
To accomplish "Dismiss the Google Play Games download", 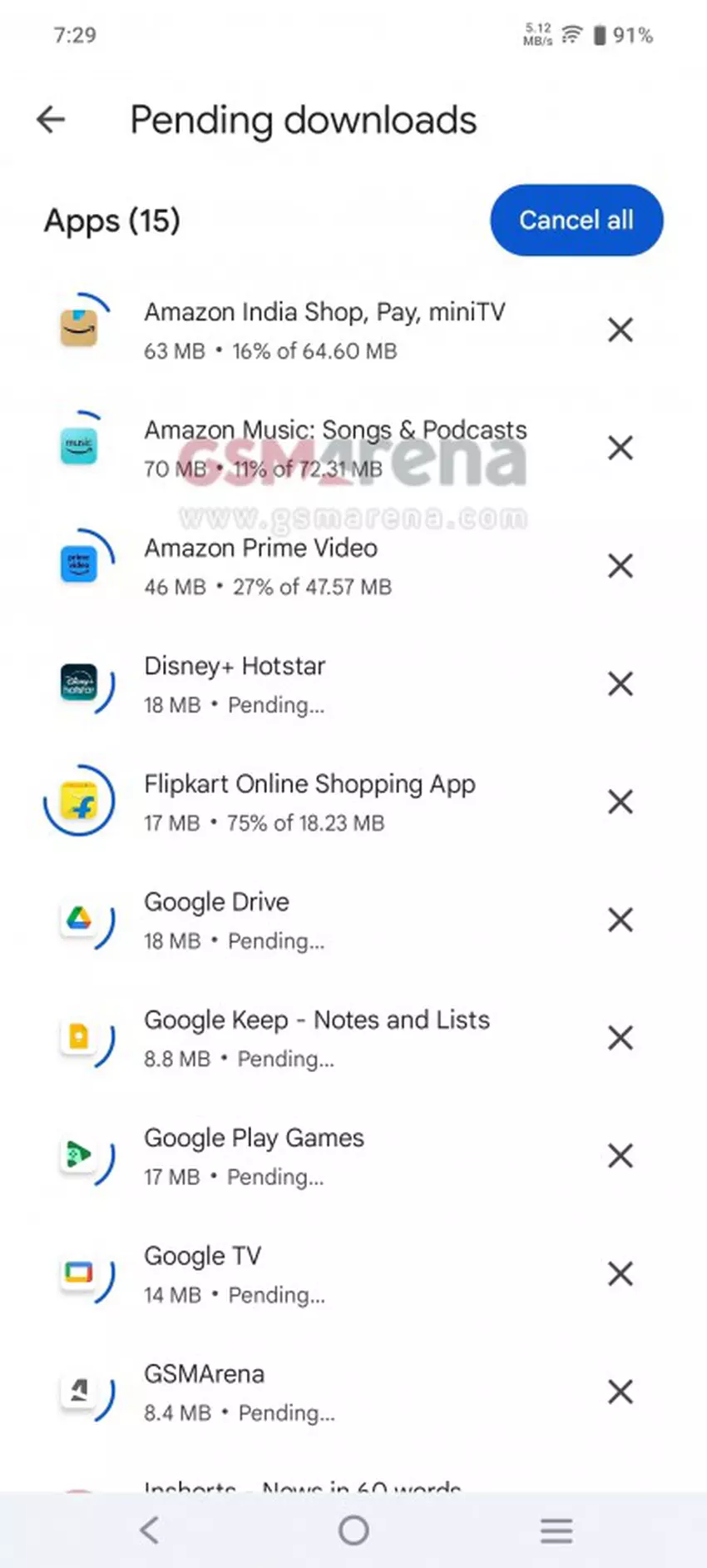I will 620,1156.
